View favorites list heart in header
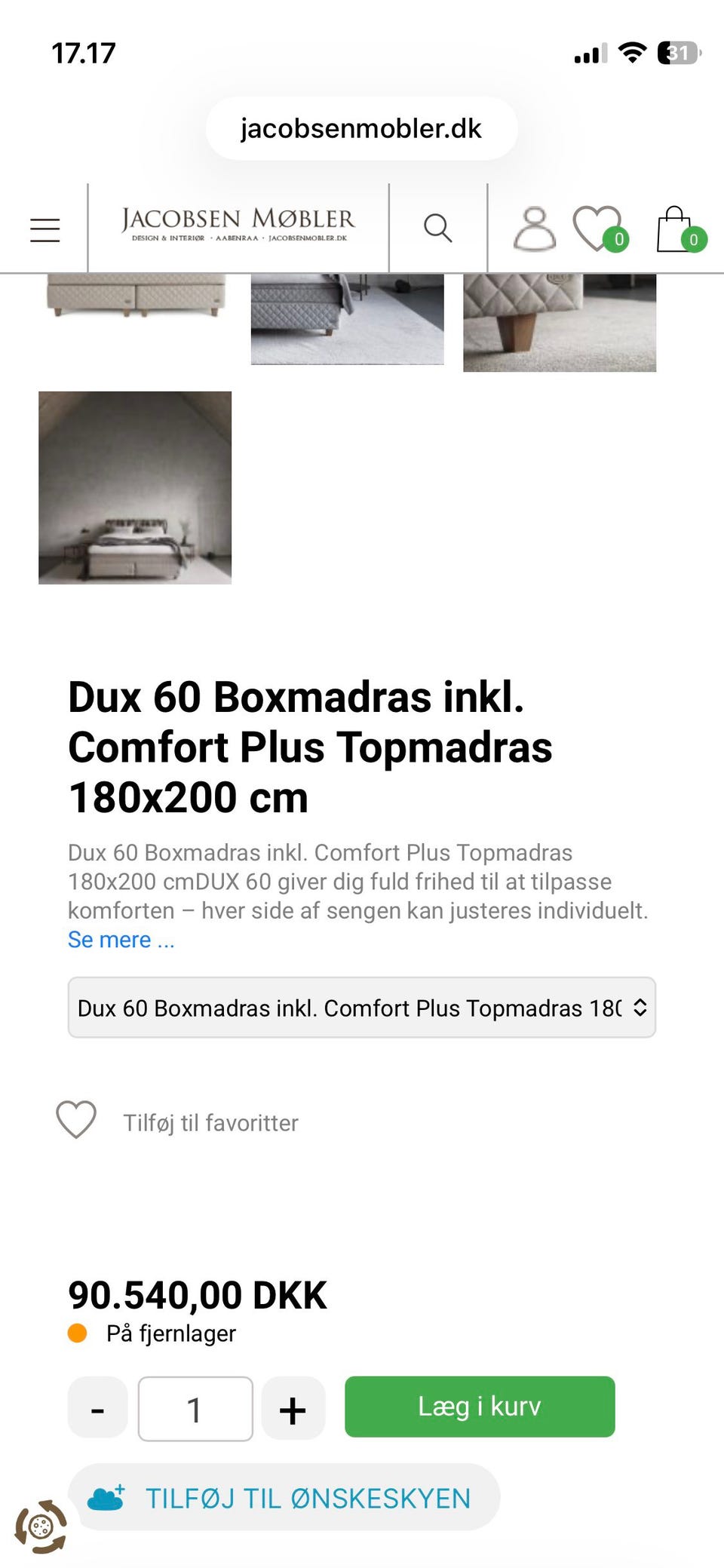The width and height of the screenshot is (724, 1568). pos(598,229)
